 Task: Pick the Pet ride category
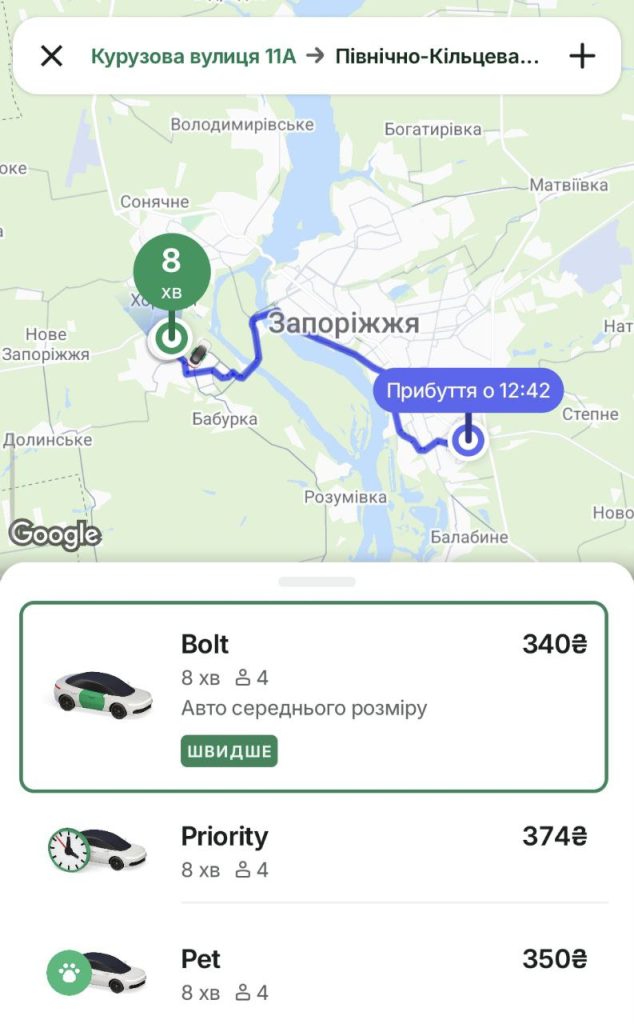click(314, 974)
